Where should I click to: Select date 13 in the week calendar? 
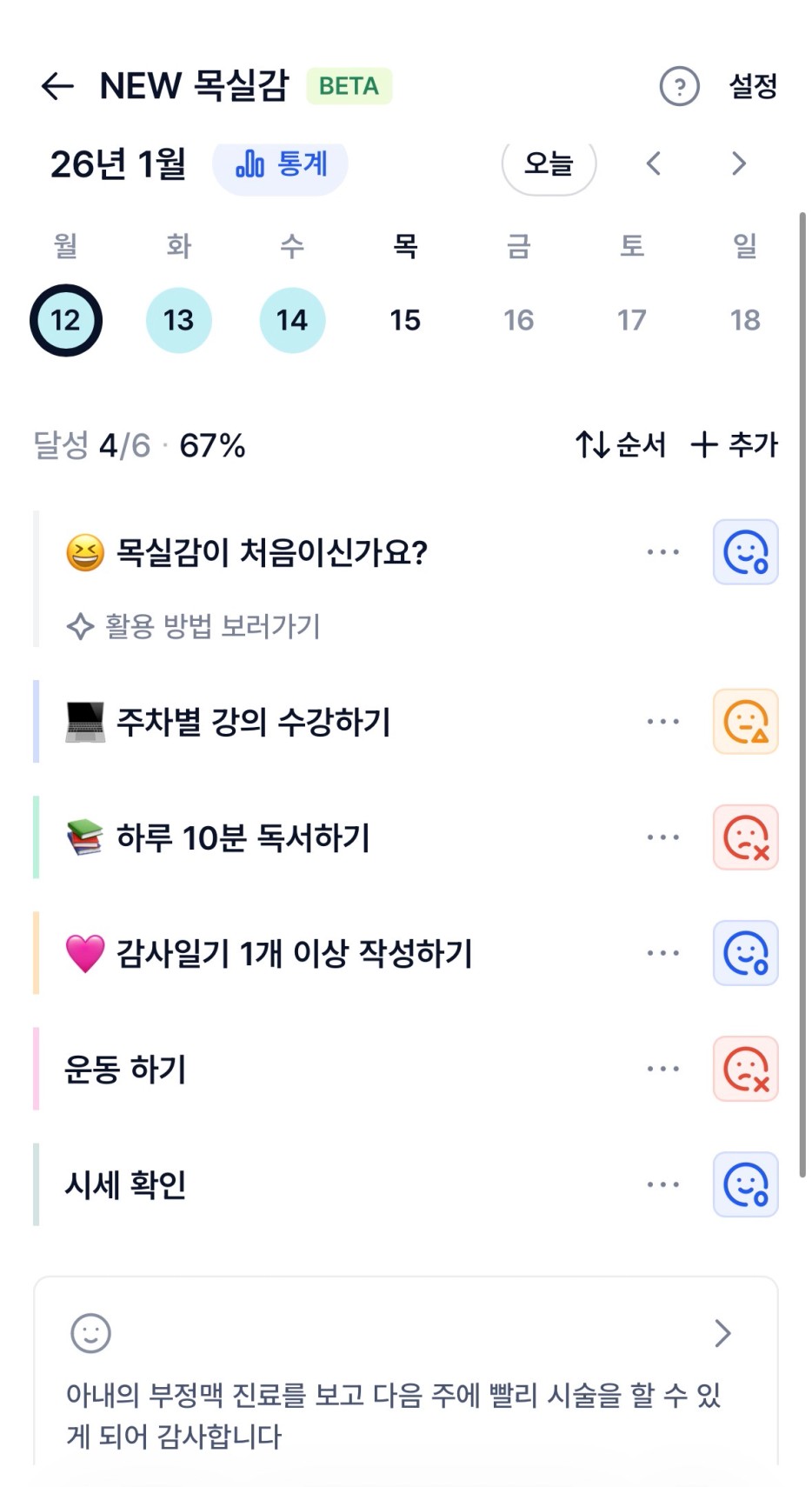179,320
